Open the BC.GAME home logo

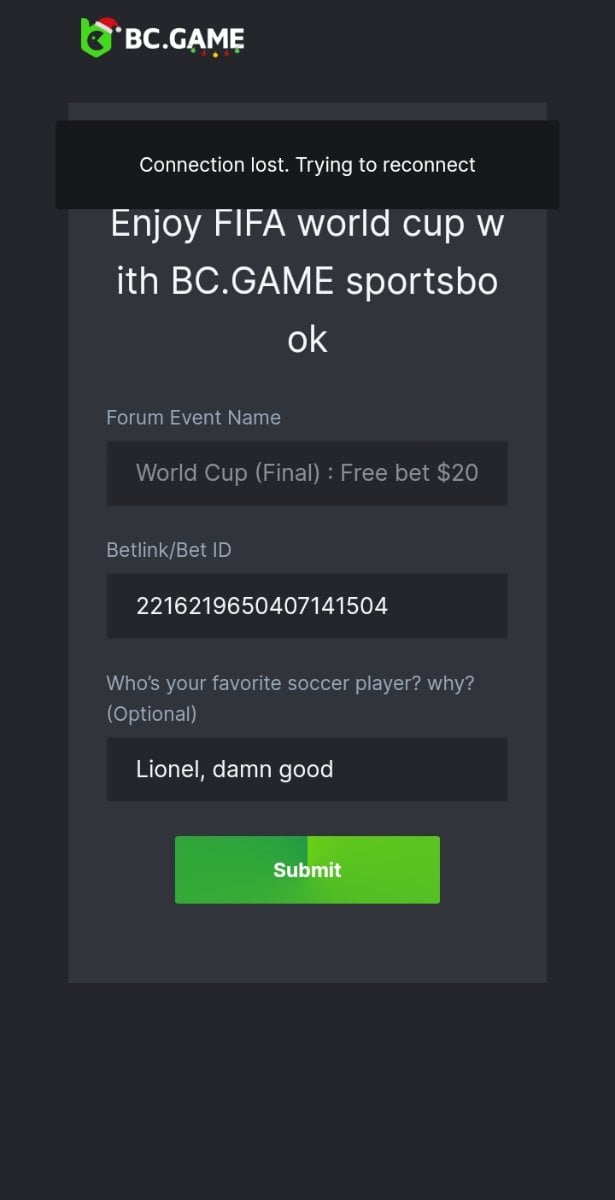pyautogui.click(x=162, y=38)
